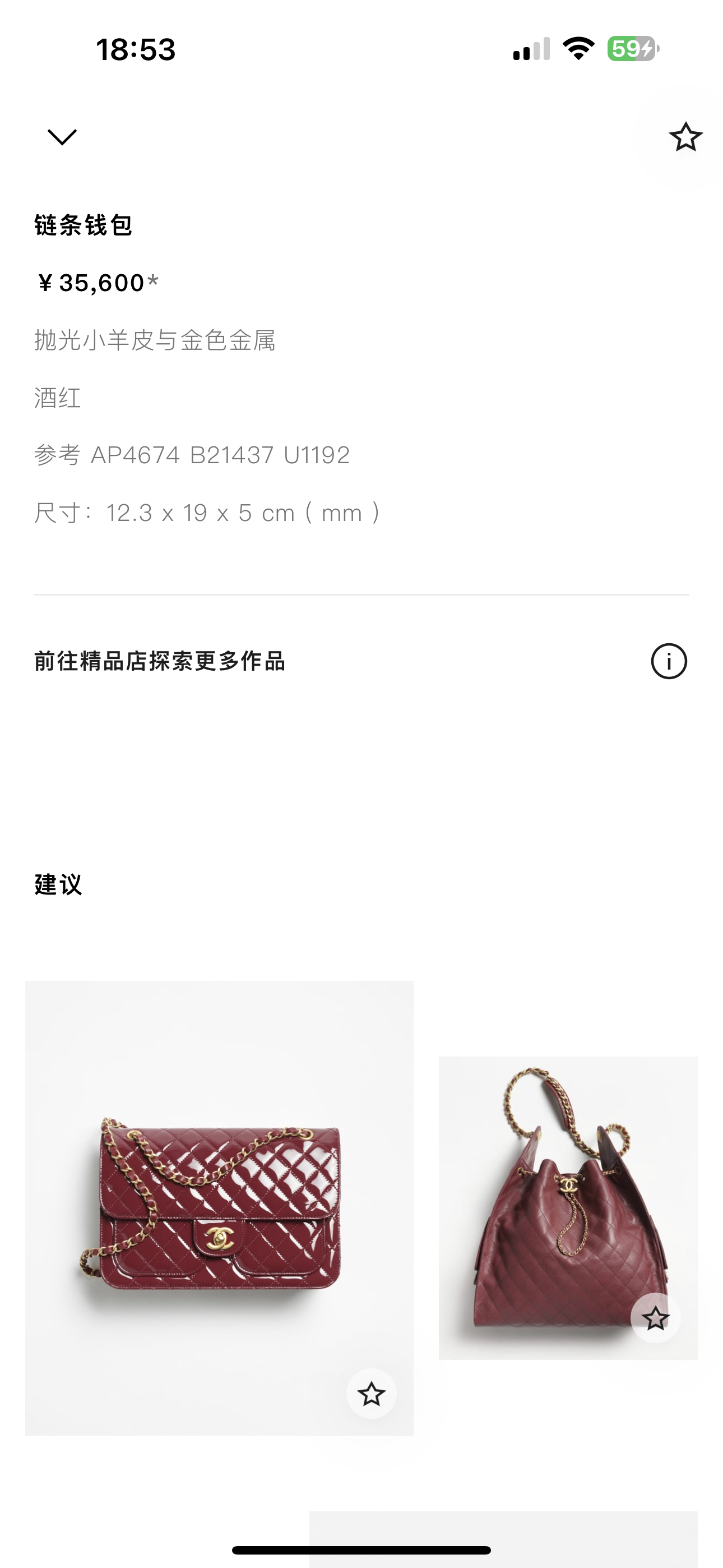Open info about visiting the boutique

click(668, 661)
